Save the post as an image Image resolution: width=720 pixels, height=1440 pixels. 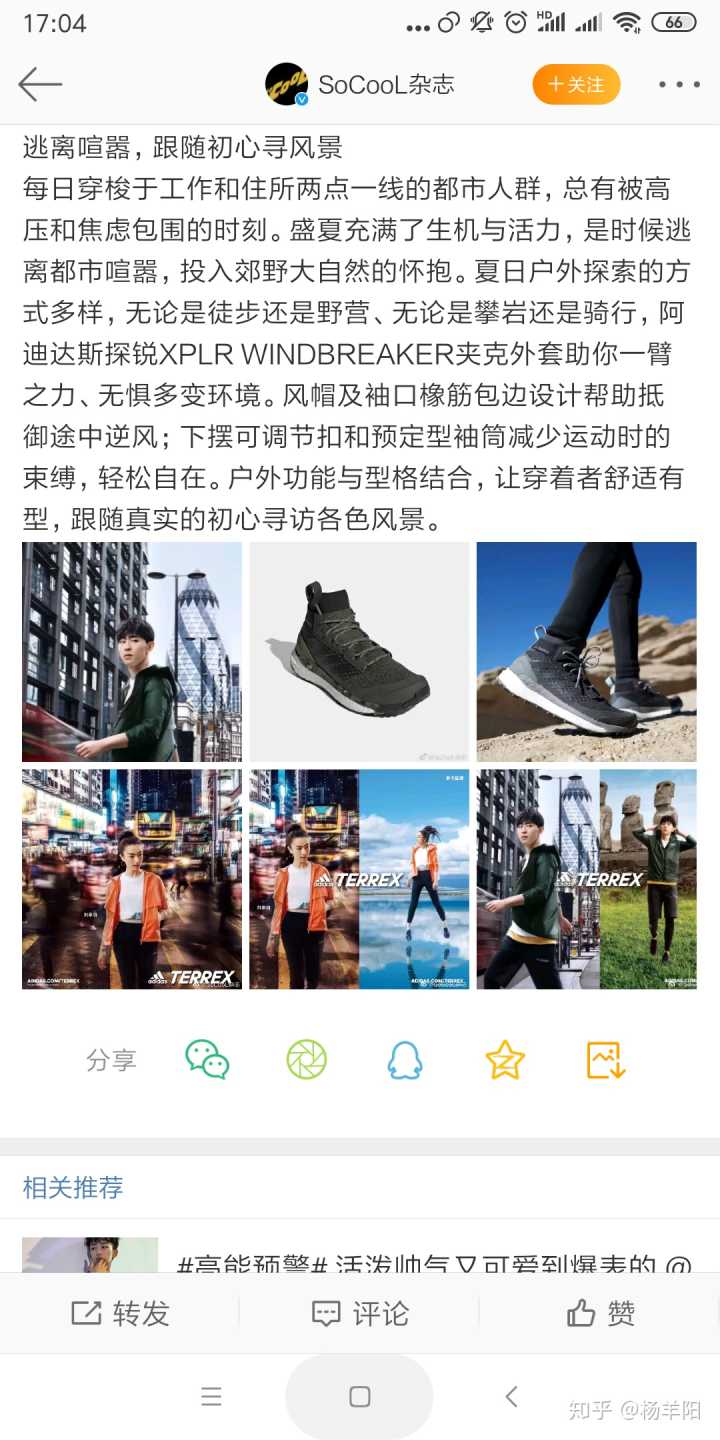coord(605,1060)
